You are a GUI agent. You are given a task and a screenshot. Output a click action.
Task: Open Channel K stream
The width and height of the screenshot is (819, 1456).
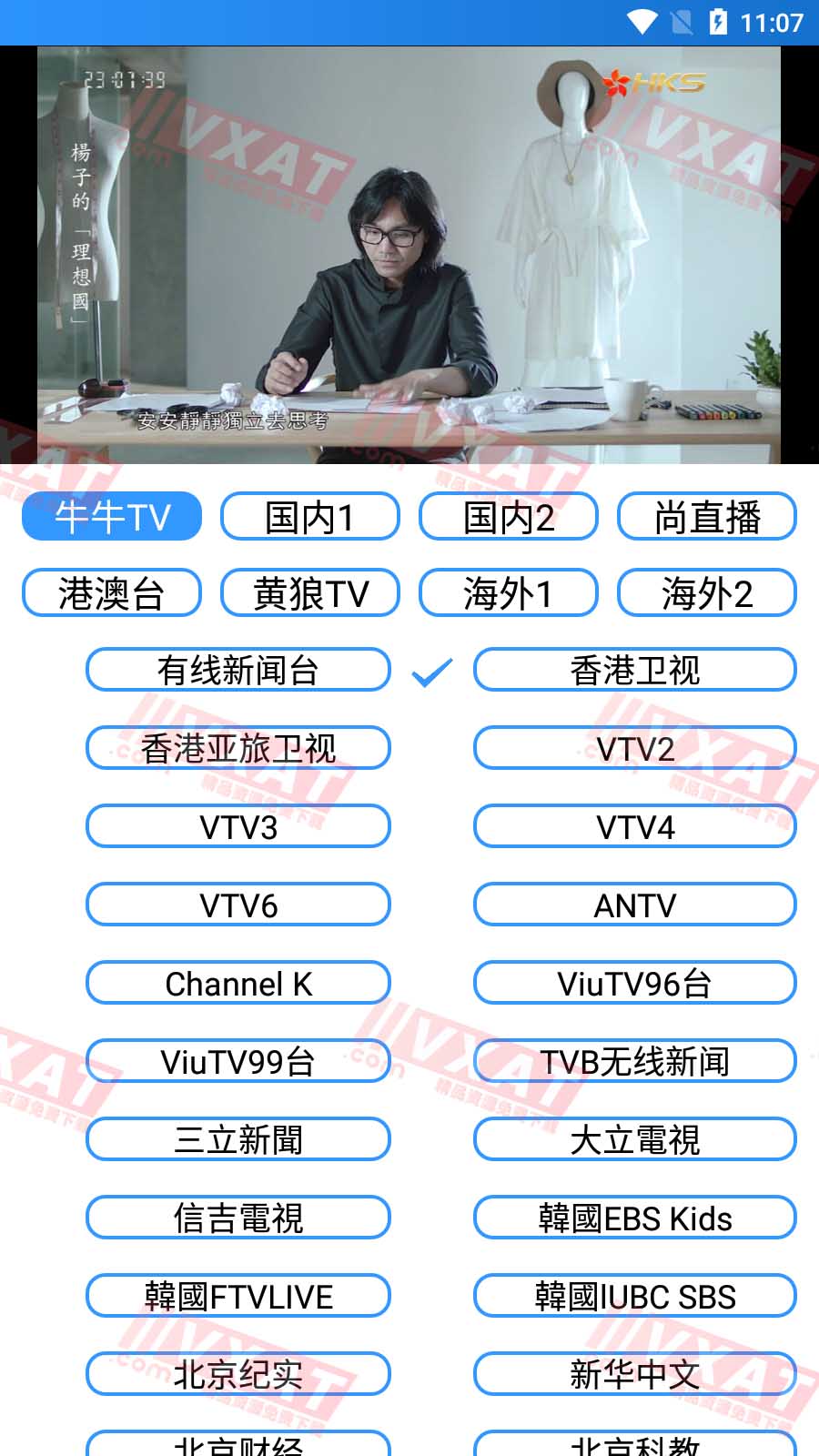click(x=238, y=983)
